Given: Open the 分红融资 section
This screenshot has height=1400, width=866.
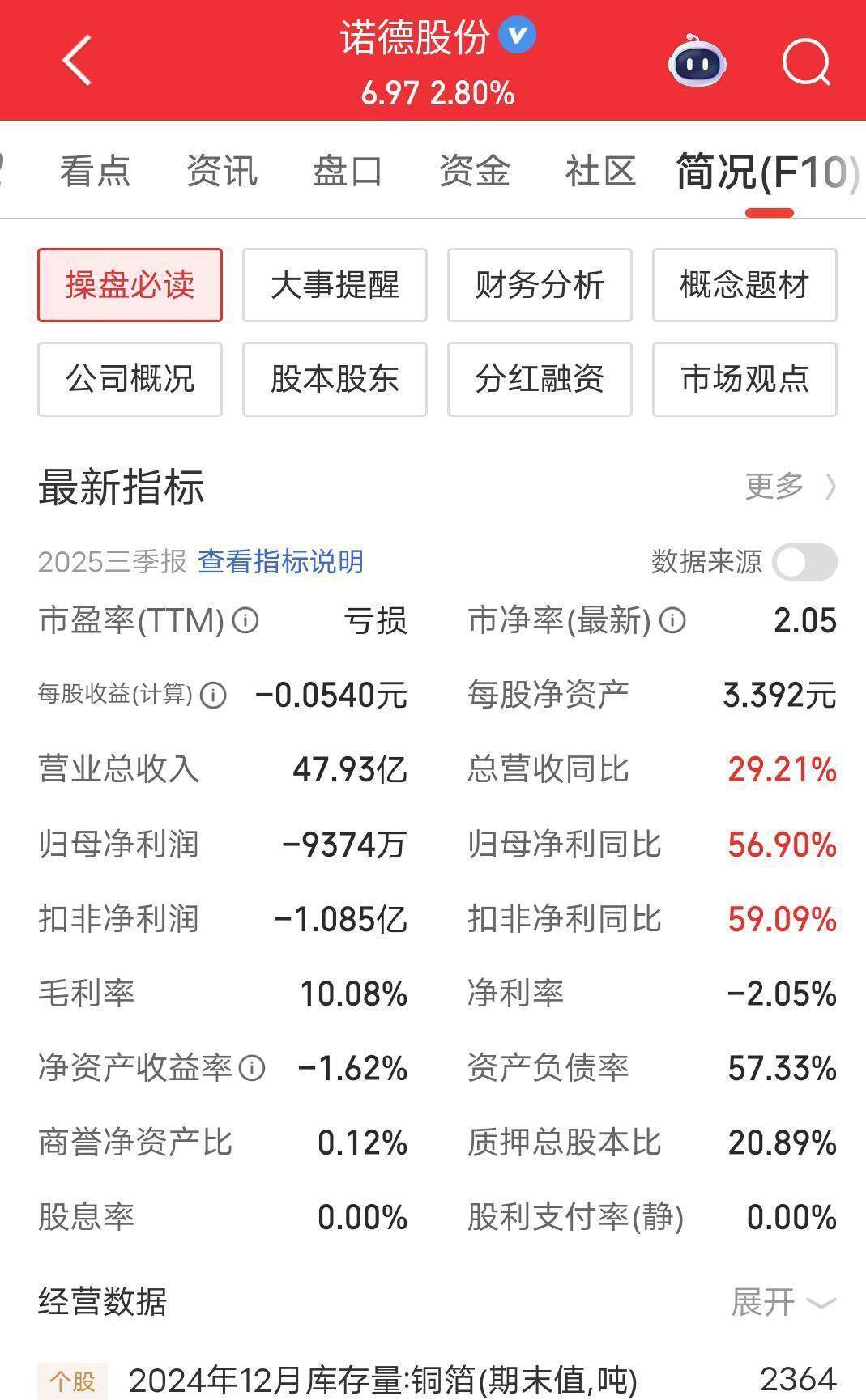Looking at the screenshot, I should 539,379.
